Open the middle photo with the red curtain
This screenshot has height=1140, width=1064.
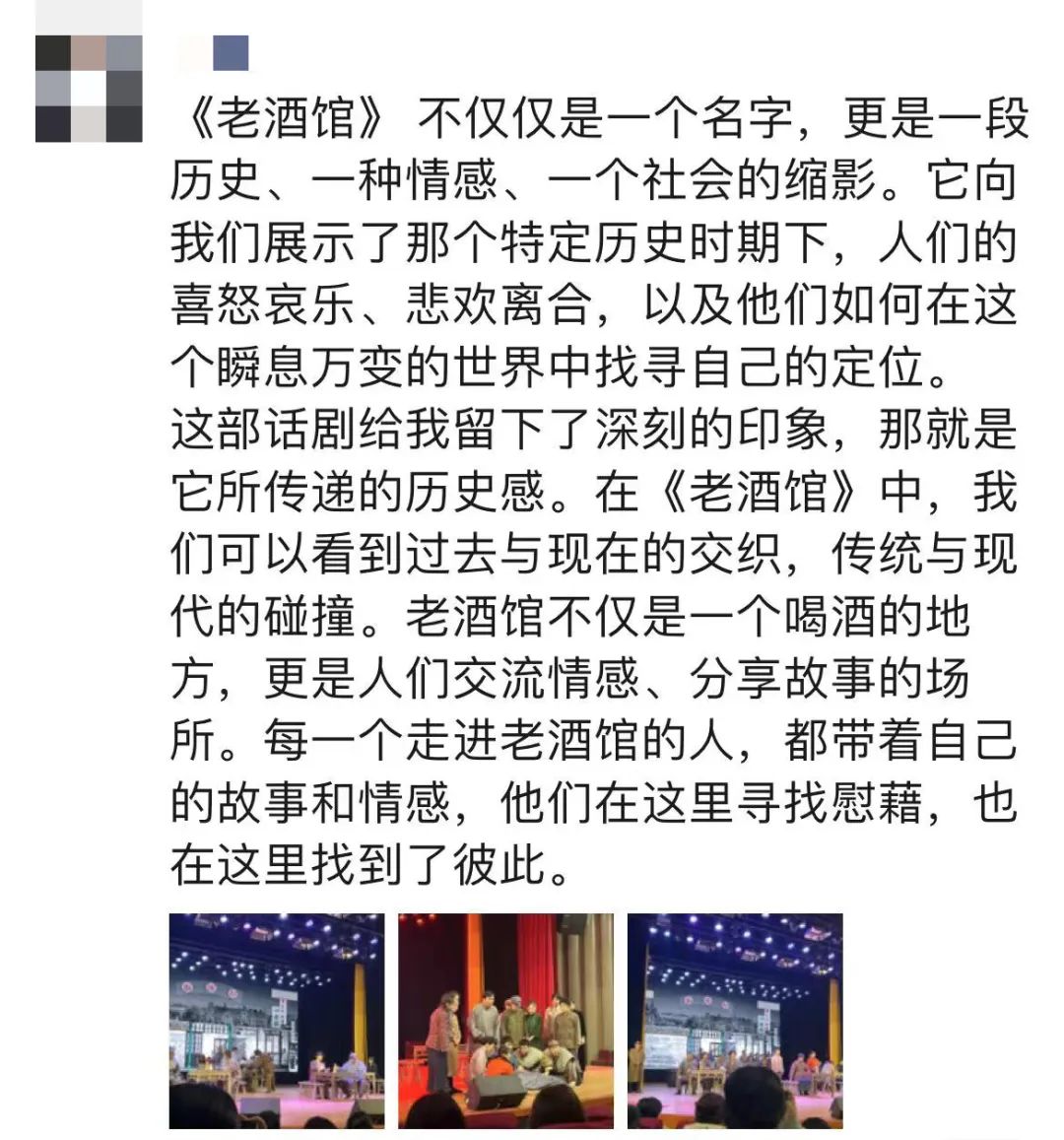tap(505, 1021)
